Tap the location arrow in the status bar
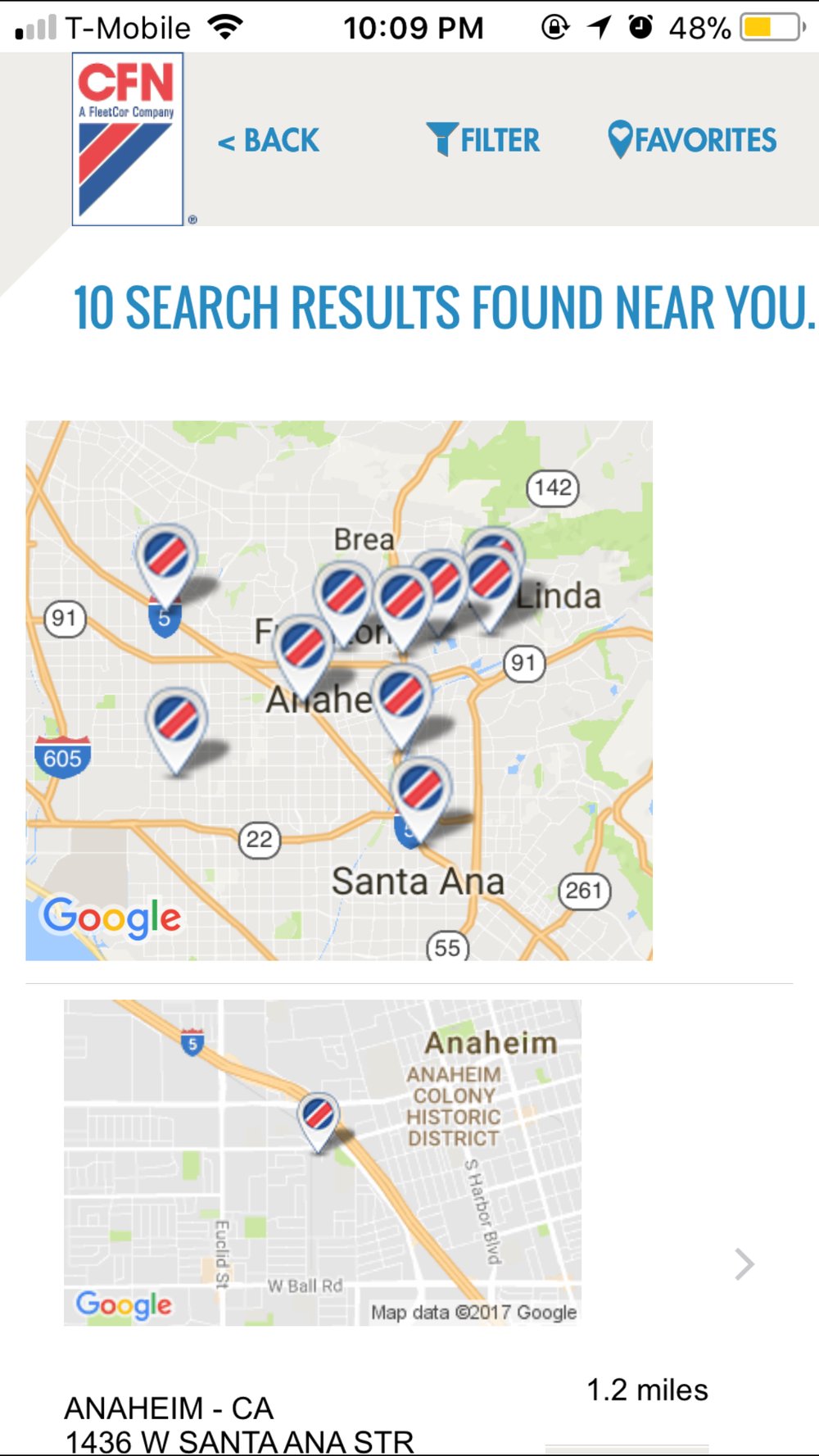819x1456 pixels. click(598, 27)
